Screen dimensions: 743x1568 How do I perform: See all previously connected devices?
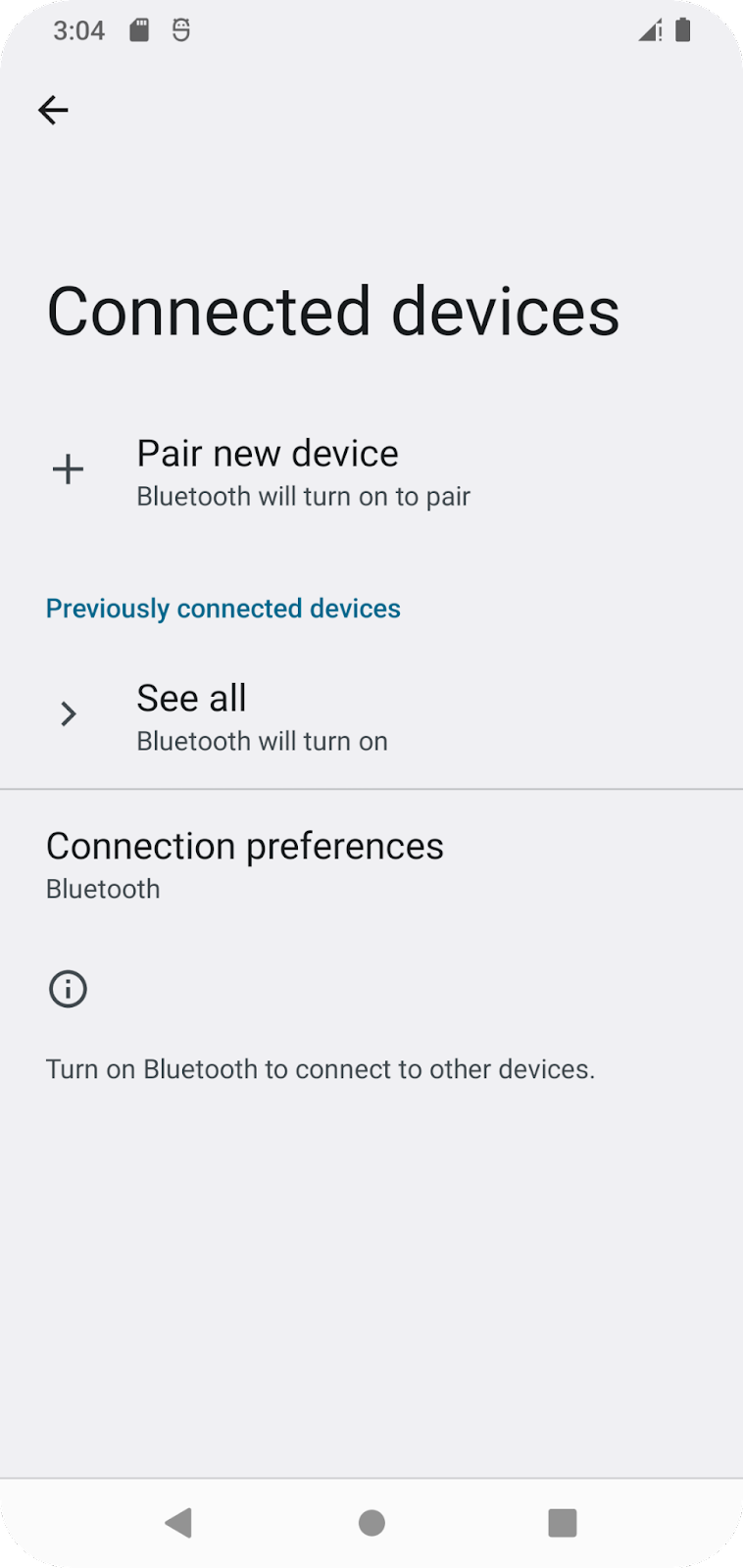pos(192,715)
